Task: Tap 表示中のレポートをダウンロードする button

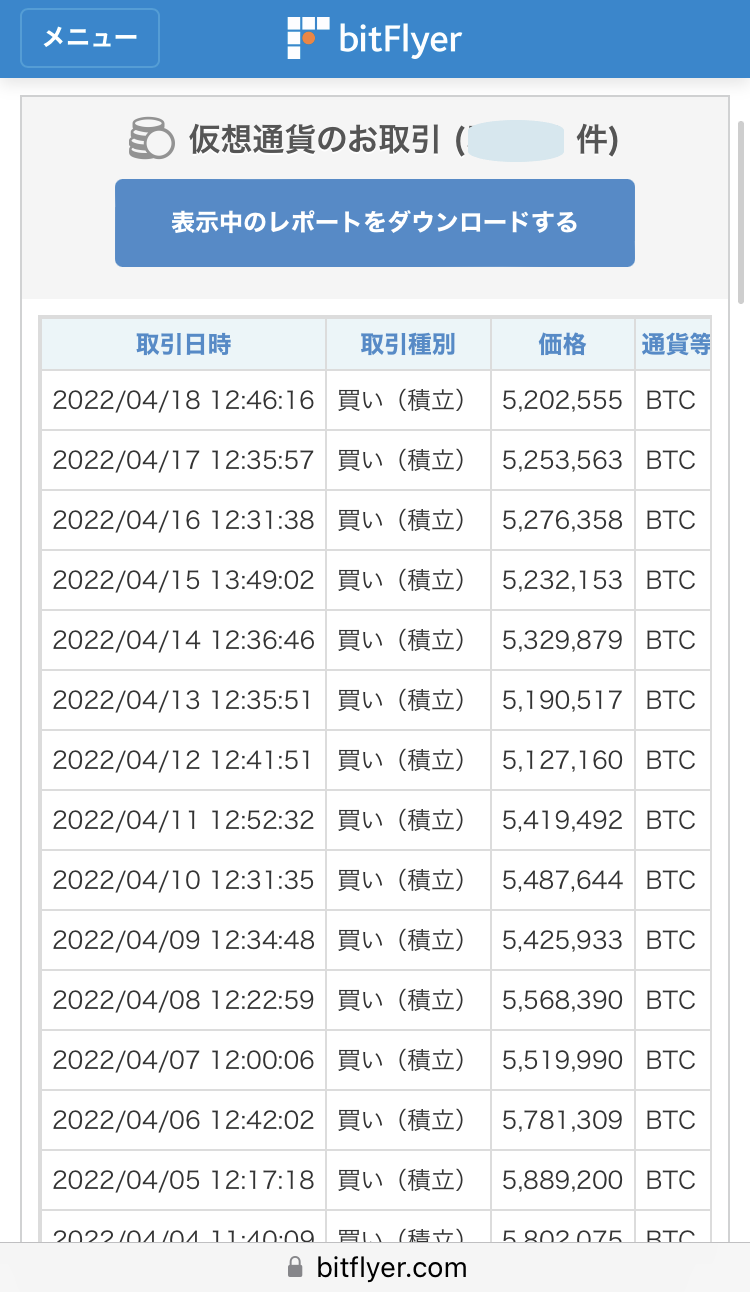Action: coord(375,223)
